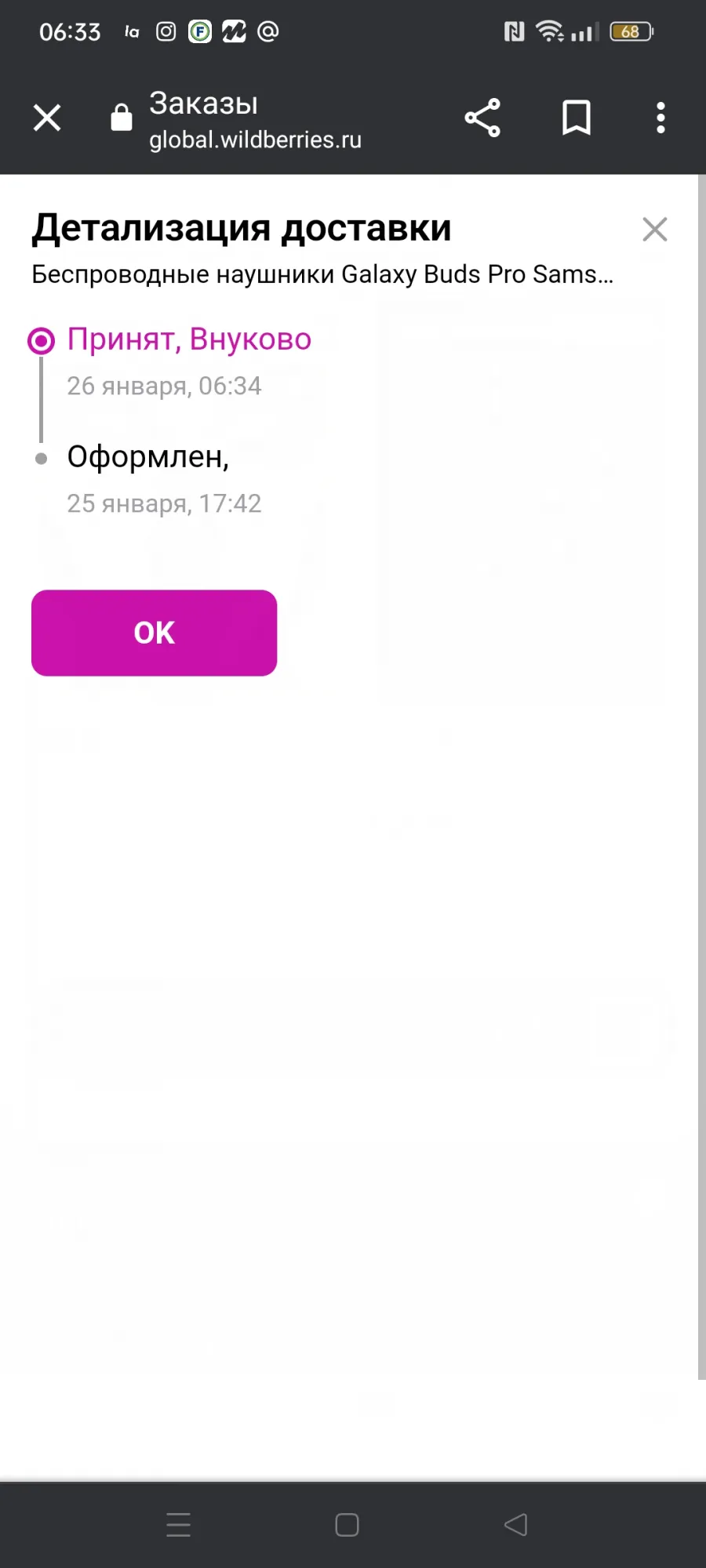Image resolution: width=706 pixels, height=1568 pixels.
Task: Confirm with the OK button
Action: point(155,633)
